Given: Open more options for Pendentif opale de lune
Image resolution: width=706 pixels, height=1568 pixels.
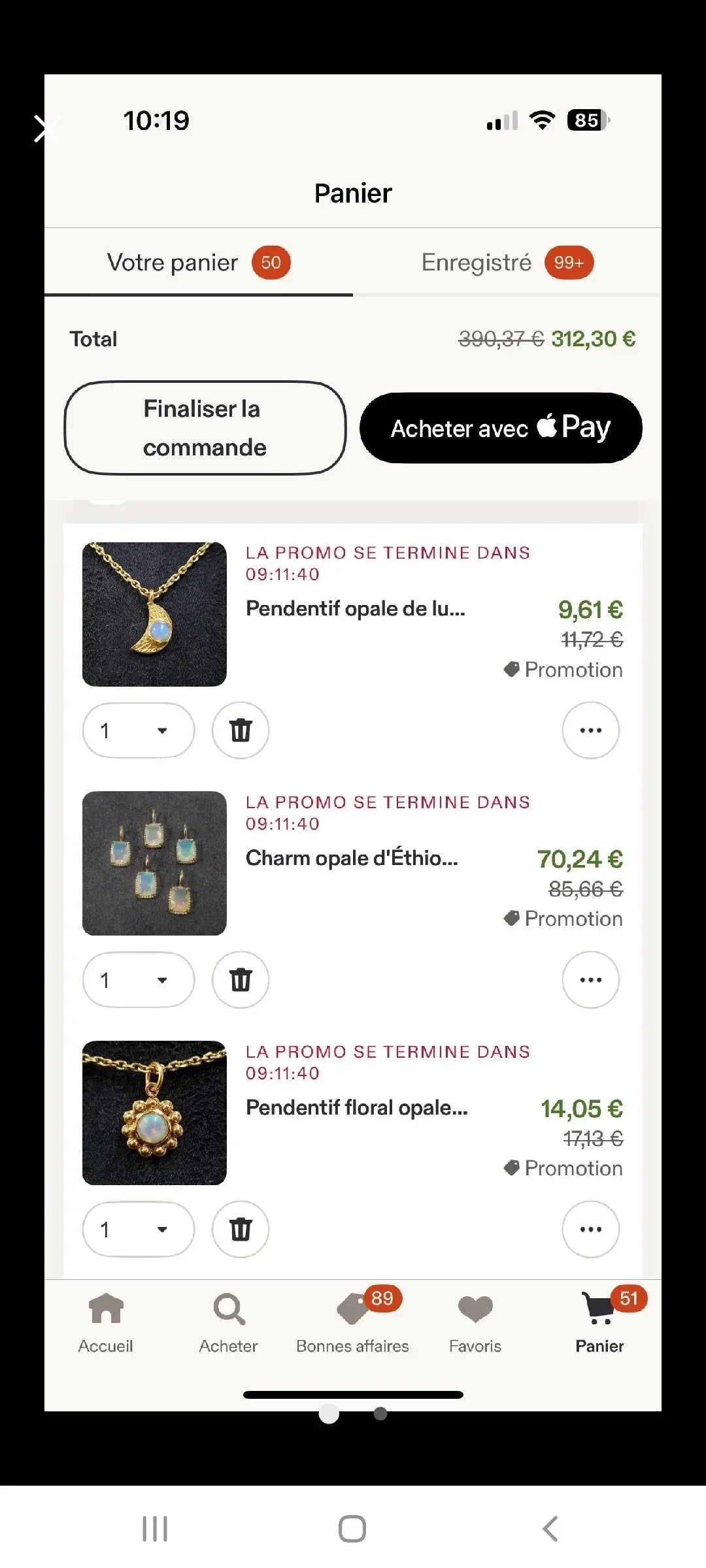Looking at the screenshot, I should (x=591, y=730).
